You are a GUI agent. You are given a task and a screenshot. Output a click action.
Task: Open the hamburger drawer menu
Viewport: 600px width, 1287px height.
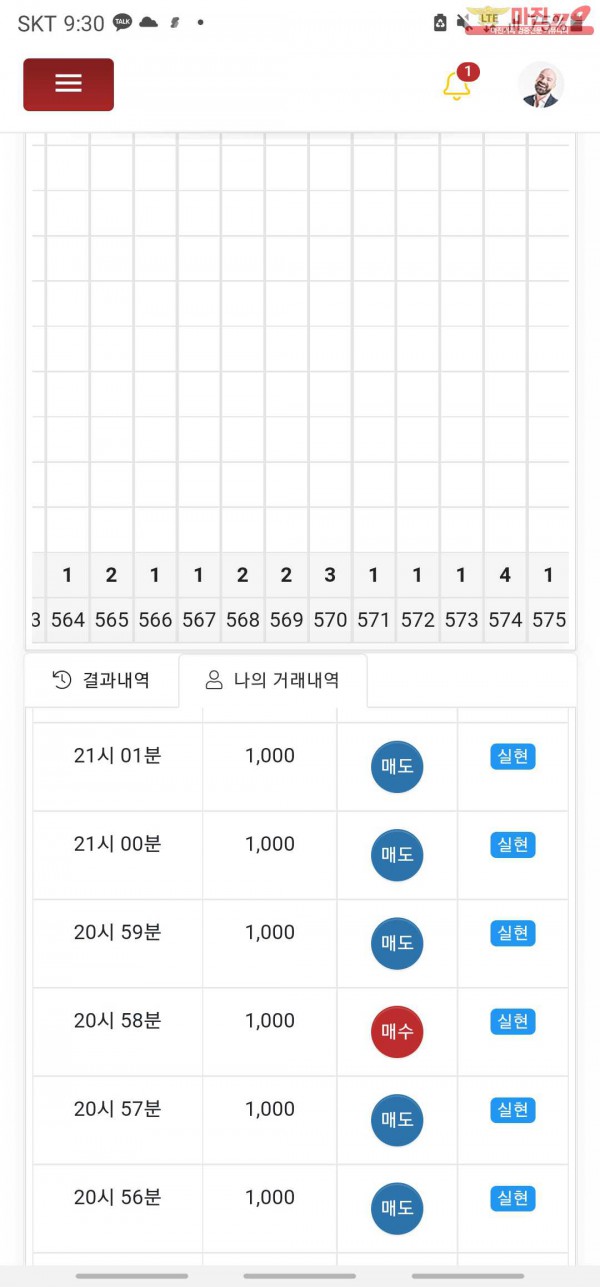[68, 84]
